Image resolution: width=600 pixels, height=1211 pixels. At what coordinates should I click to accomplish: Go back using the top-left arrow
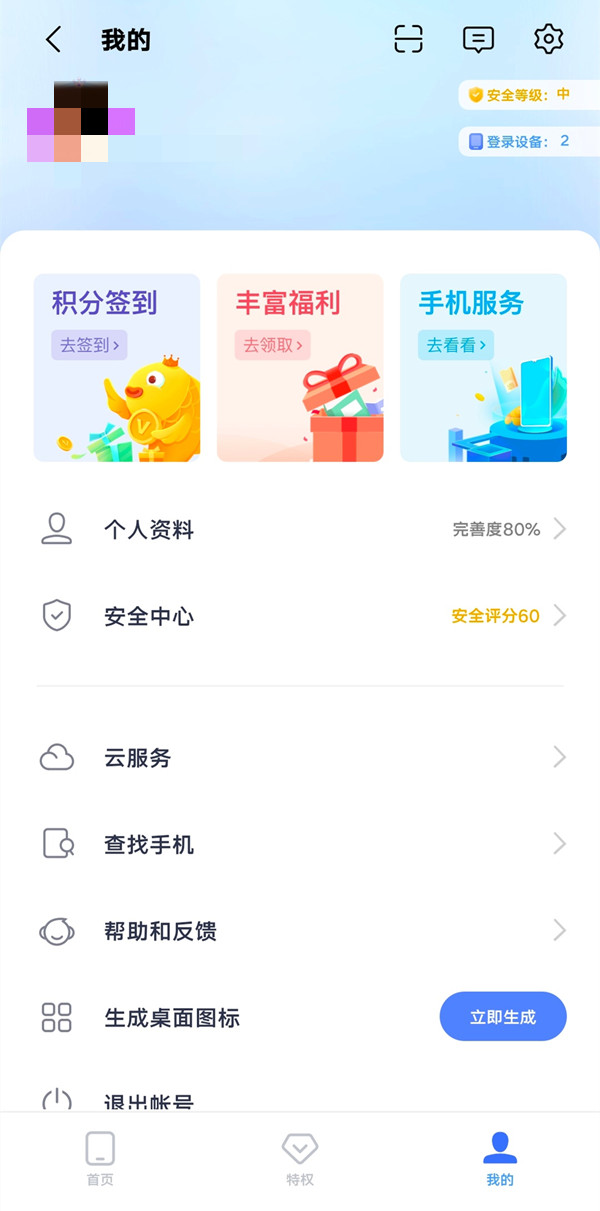pyautogui.click(x=54, y=40)
